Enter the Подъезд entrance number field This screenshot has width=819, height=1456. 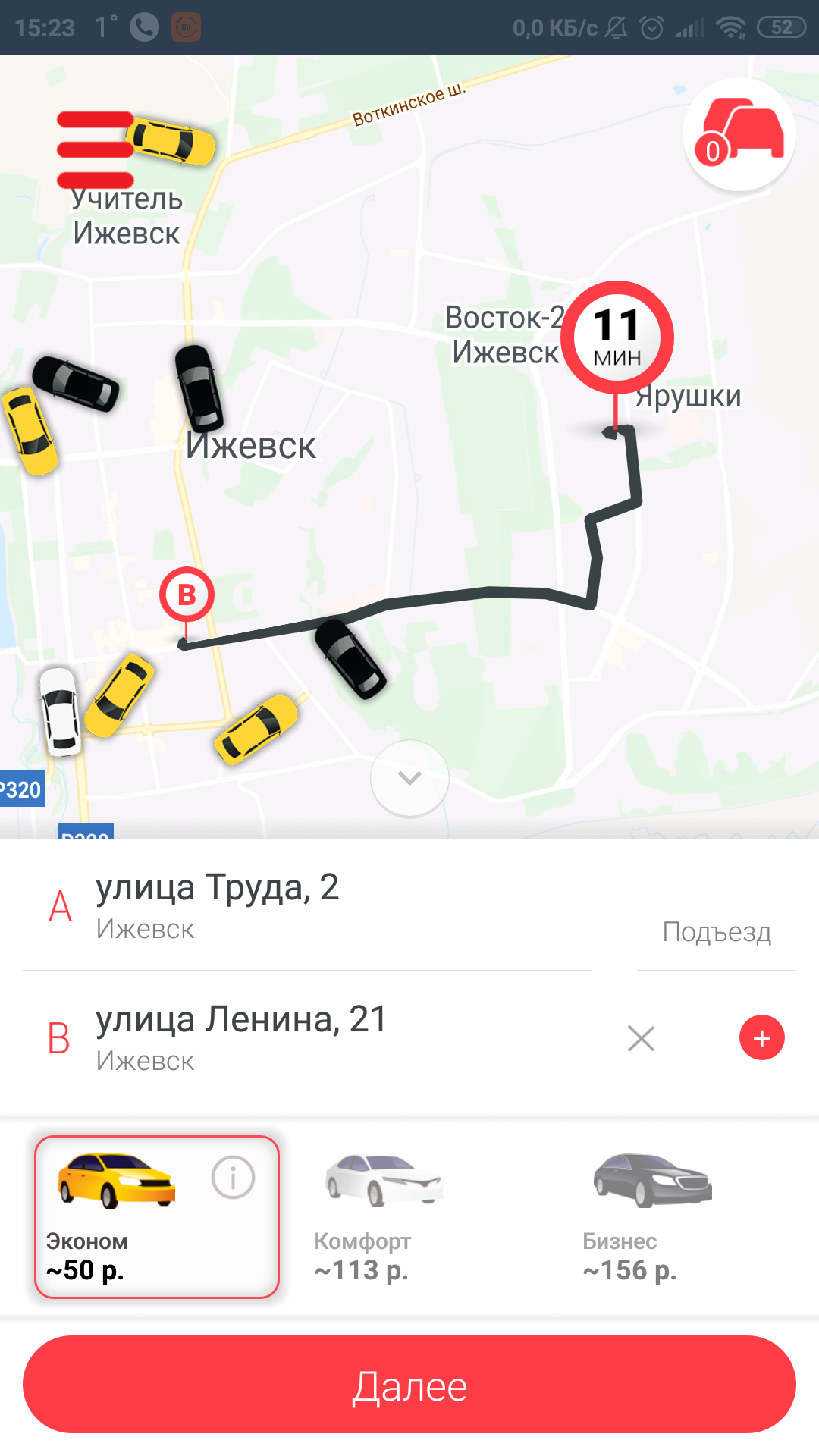[716, 932]
